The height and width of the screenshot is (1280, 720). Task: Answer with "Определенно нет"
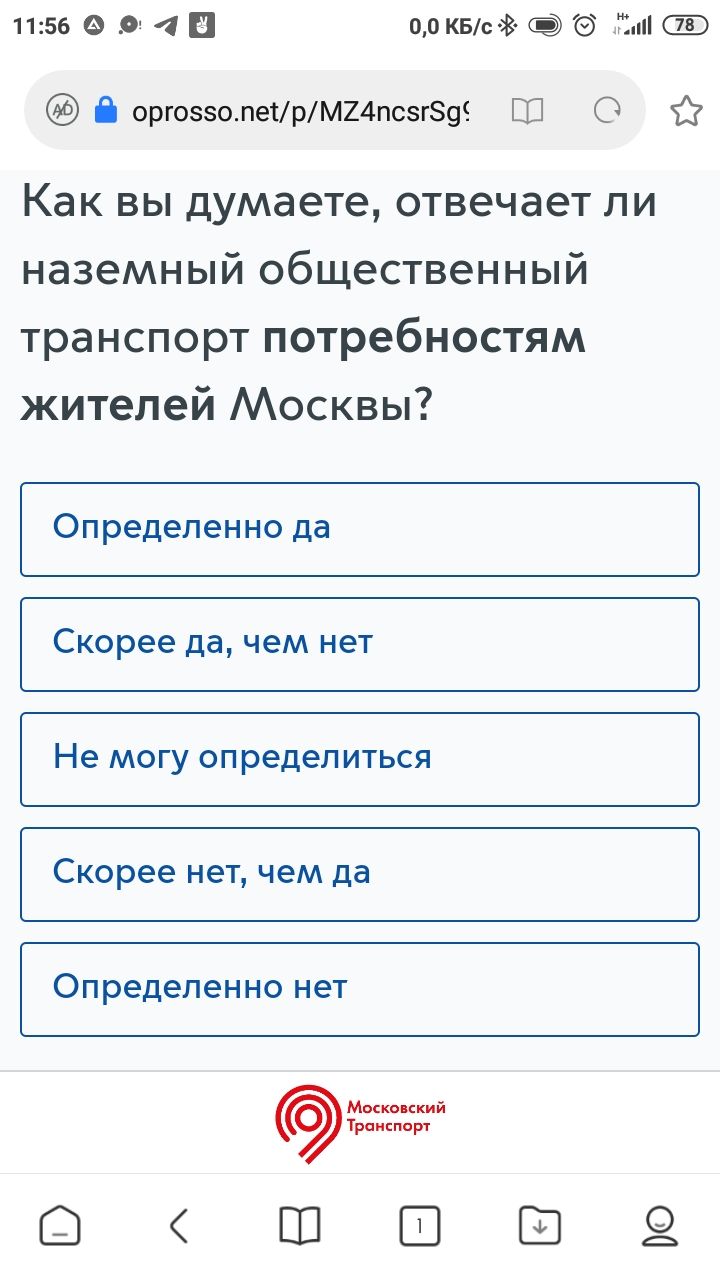(x=360, y=989)
